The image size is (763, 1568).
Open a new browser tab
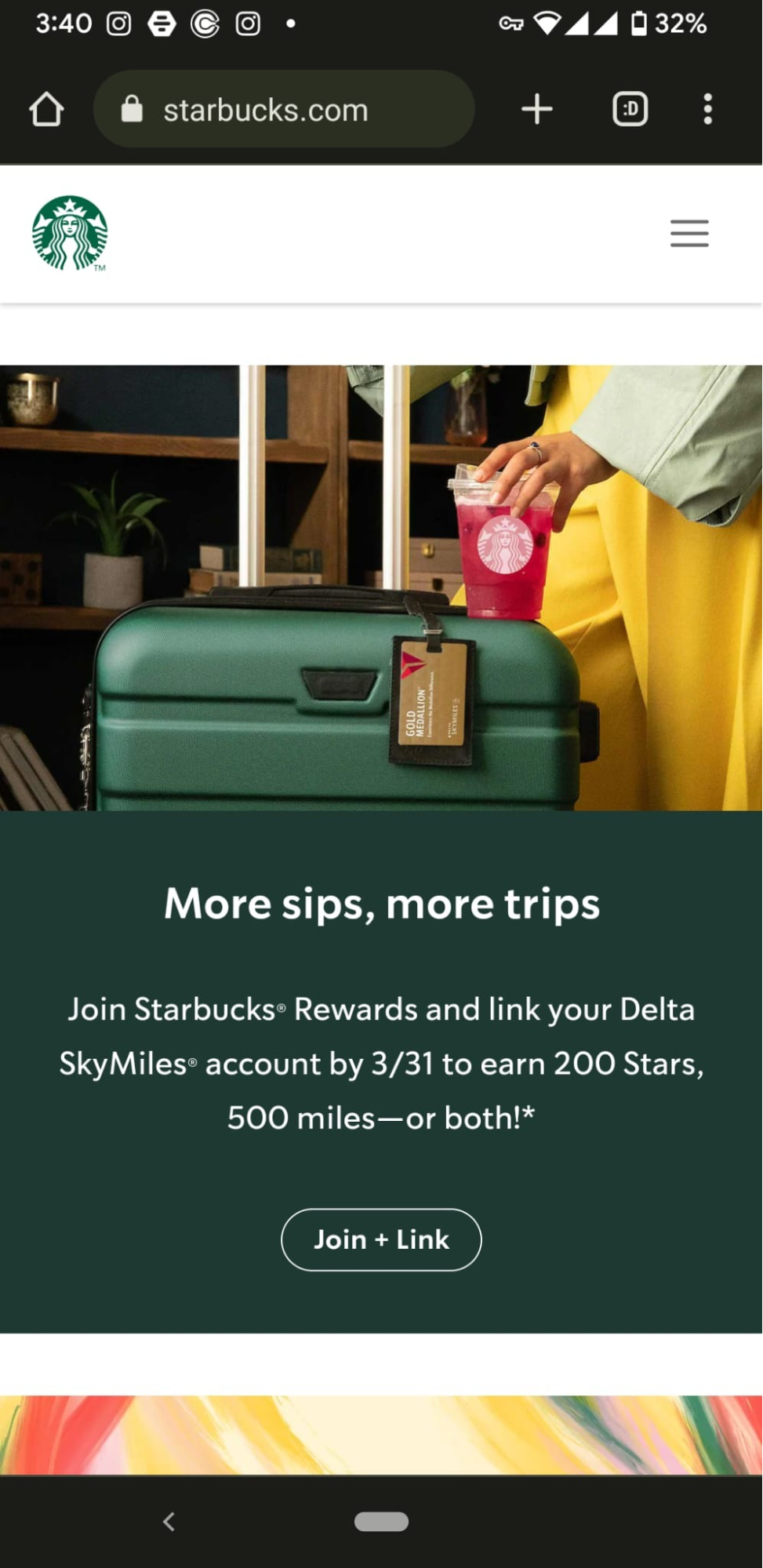click(537, 109)
